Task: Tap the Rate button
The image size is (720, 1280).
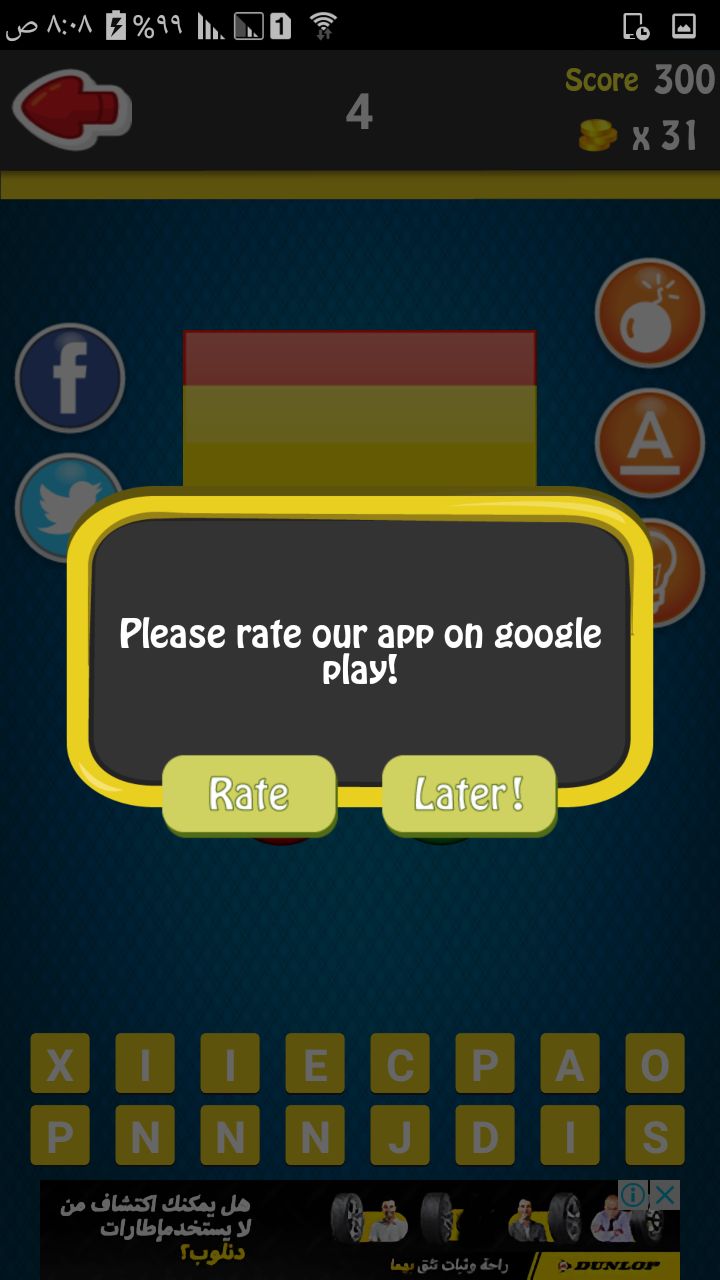Action: click(249, 794)
